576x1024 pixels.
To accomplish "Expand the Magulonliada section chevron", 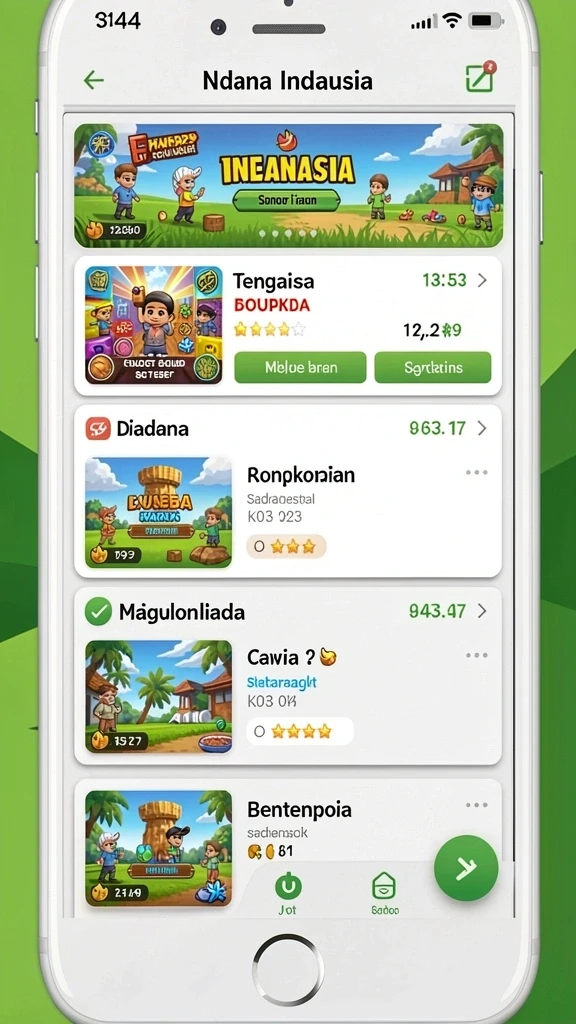I will tap(482, 611).
